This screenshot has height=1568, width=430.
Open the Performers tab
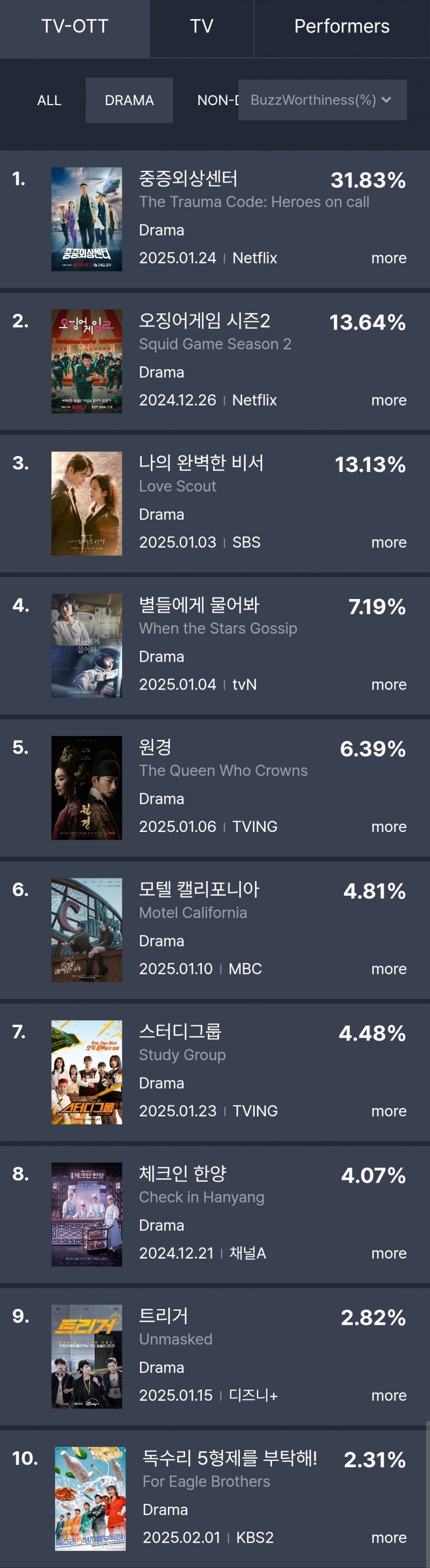341,27
